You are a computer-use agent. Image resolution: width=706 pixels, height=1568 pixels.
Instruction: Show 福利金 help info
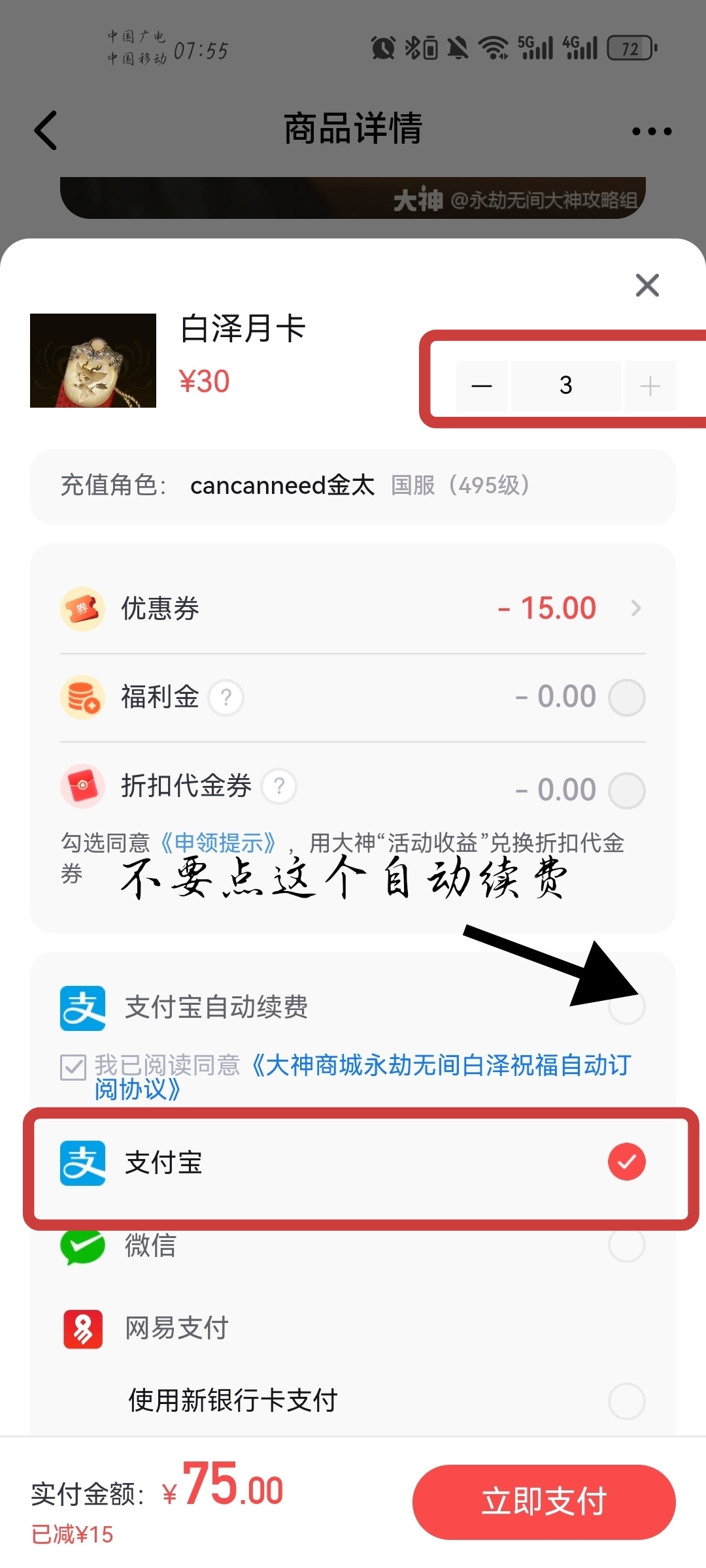[x=226, y=698]
